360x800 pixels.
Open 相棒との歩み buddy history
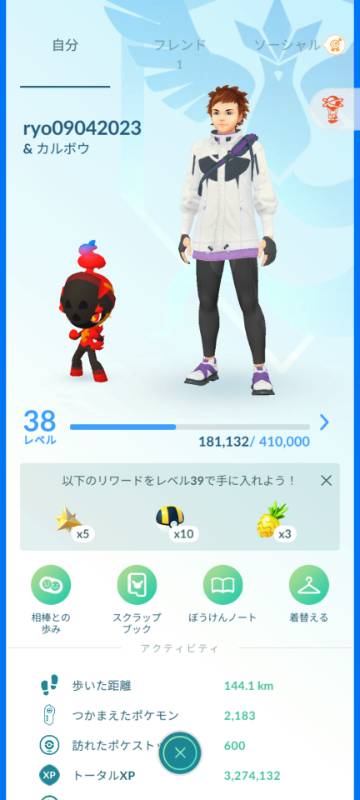pyautogui.click(x=50, y=600)
